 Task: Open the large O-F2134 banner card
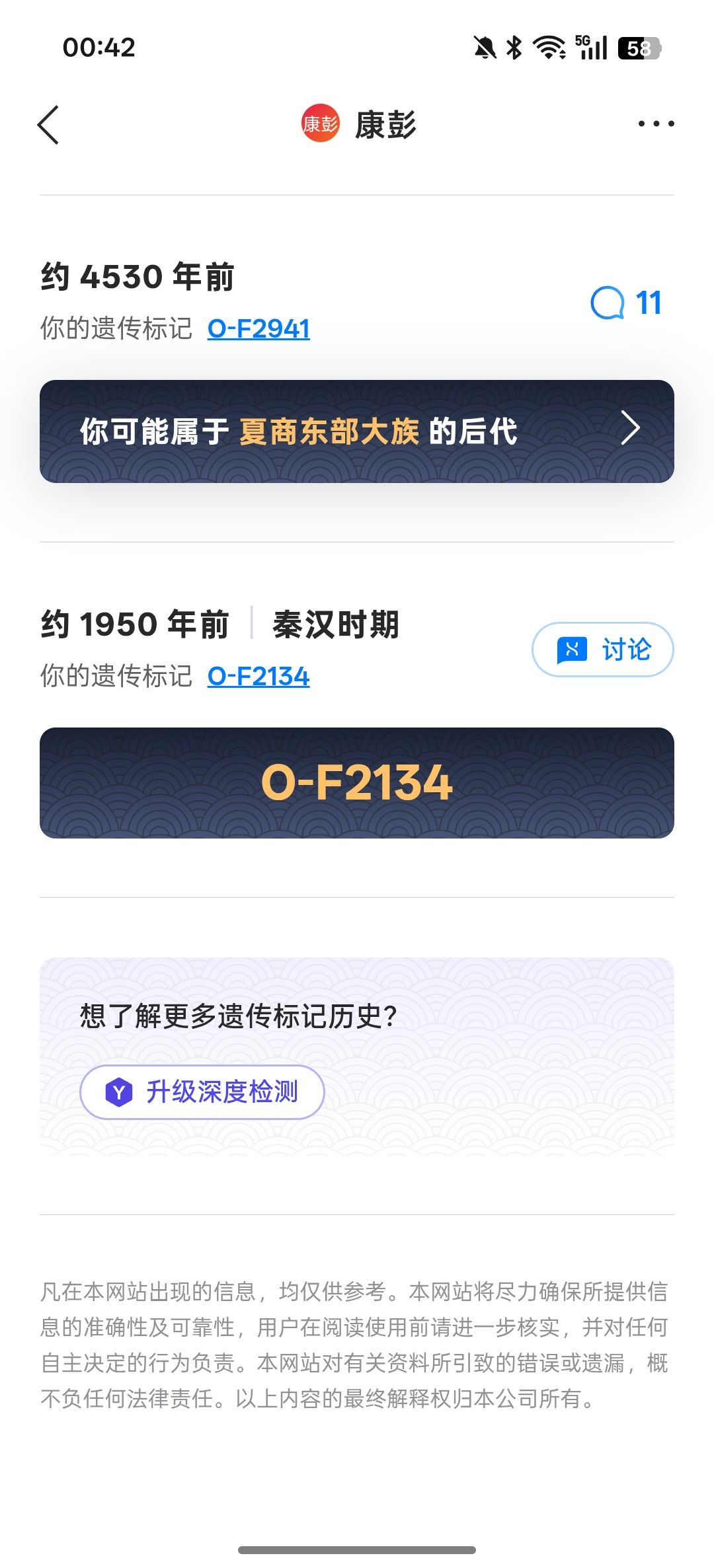357,783
